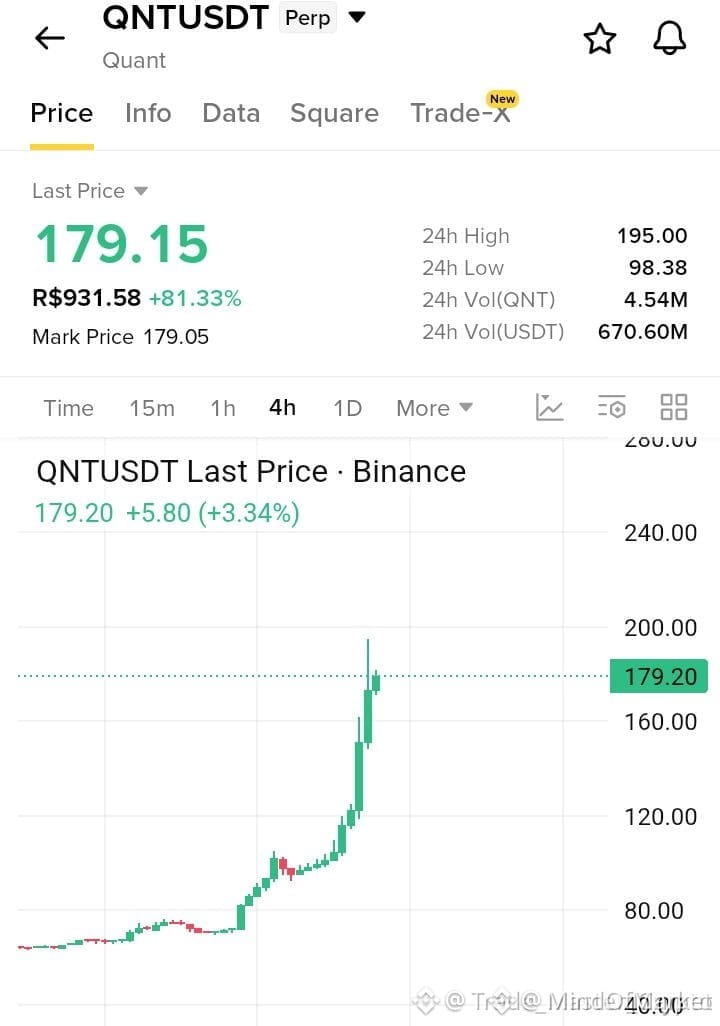Switch the chart to 1h interval
Image resolution: width=720 pixels, height=1026 pixels.
point(223,408)
